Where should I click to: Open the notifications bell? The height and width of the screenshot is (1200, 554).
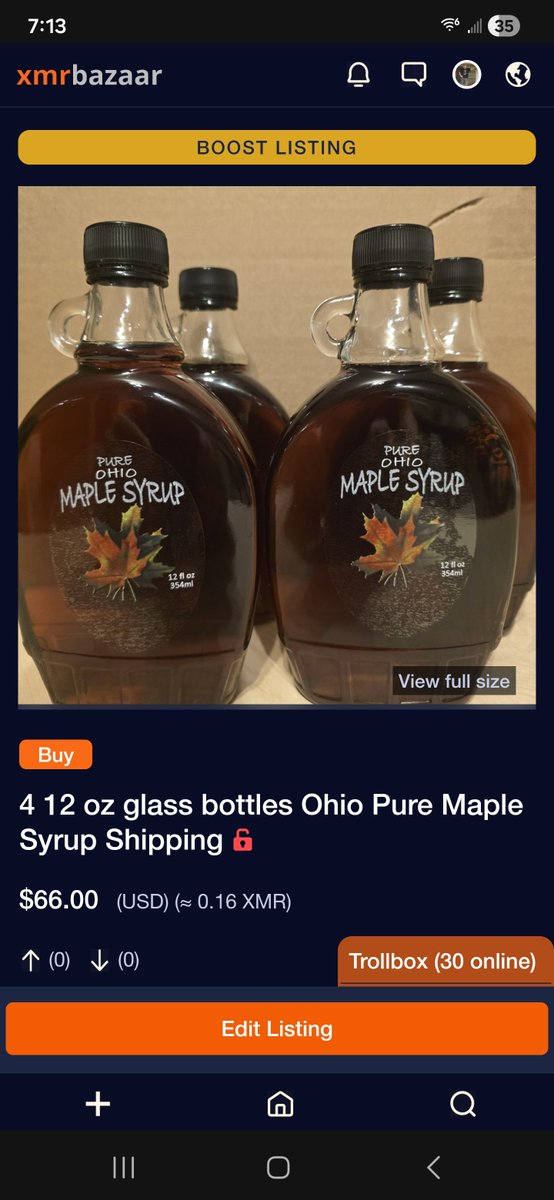click(358, 75)
